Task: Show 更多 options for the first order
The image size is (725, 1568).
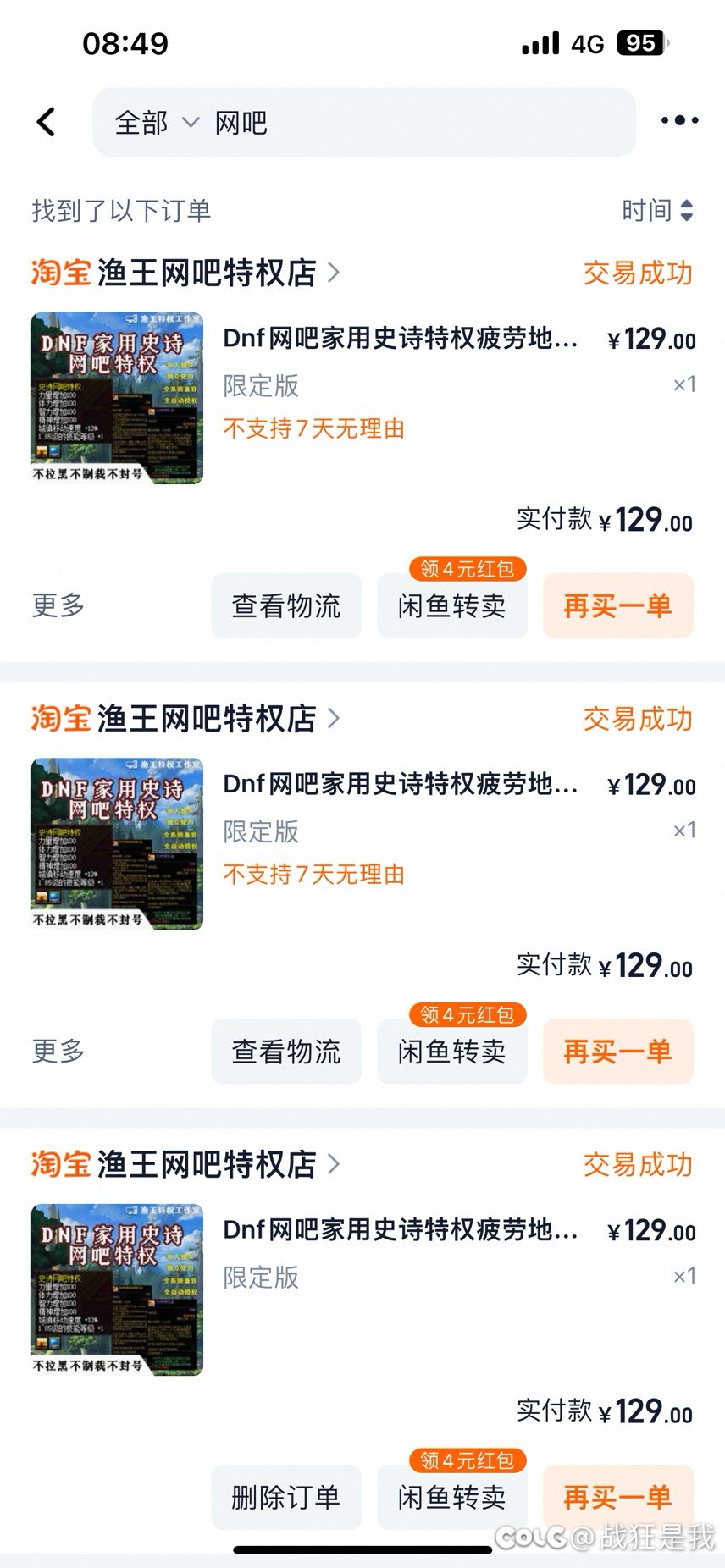Action: pyautogui.click(x=58, y=605)
